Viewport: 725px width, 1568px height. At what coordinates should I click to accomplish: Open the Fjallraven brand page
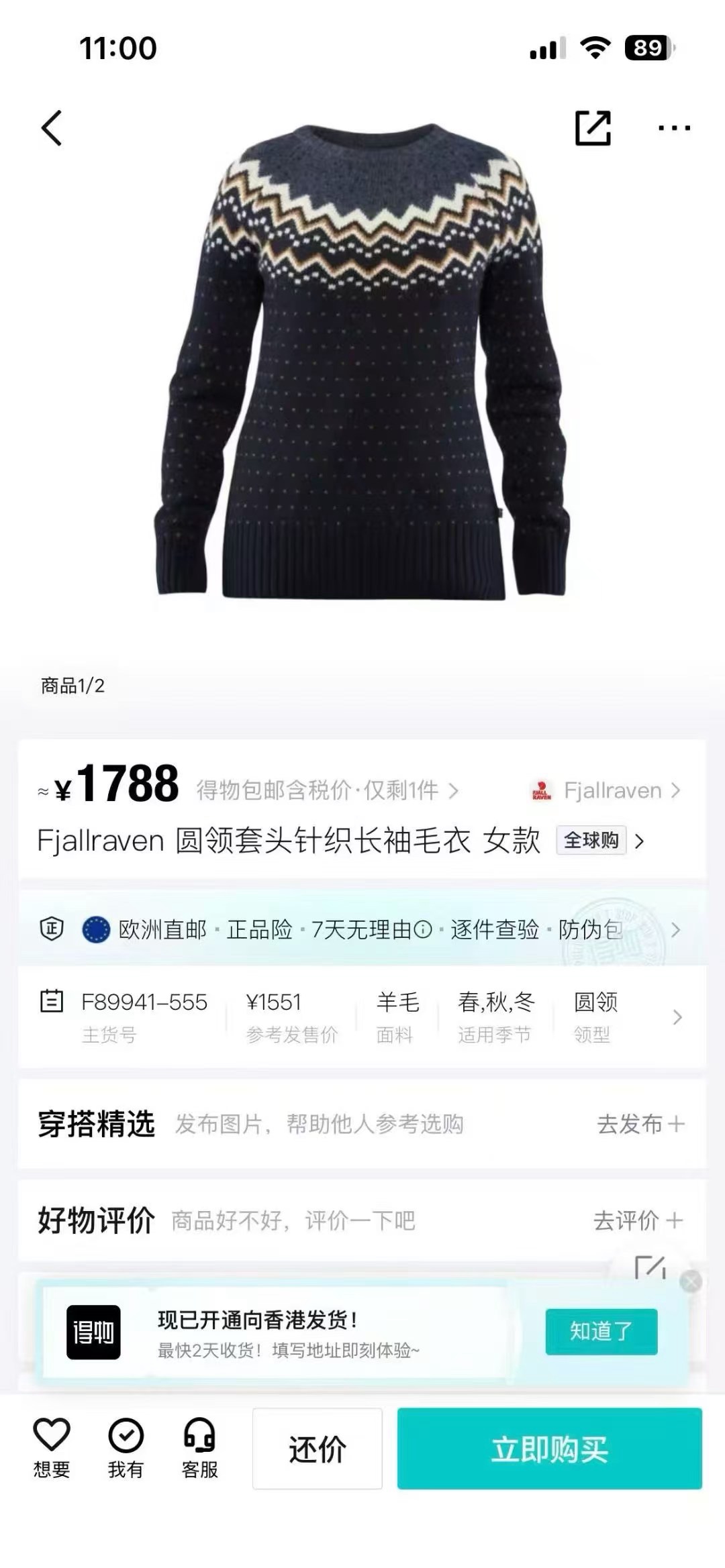point(606,790)
